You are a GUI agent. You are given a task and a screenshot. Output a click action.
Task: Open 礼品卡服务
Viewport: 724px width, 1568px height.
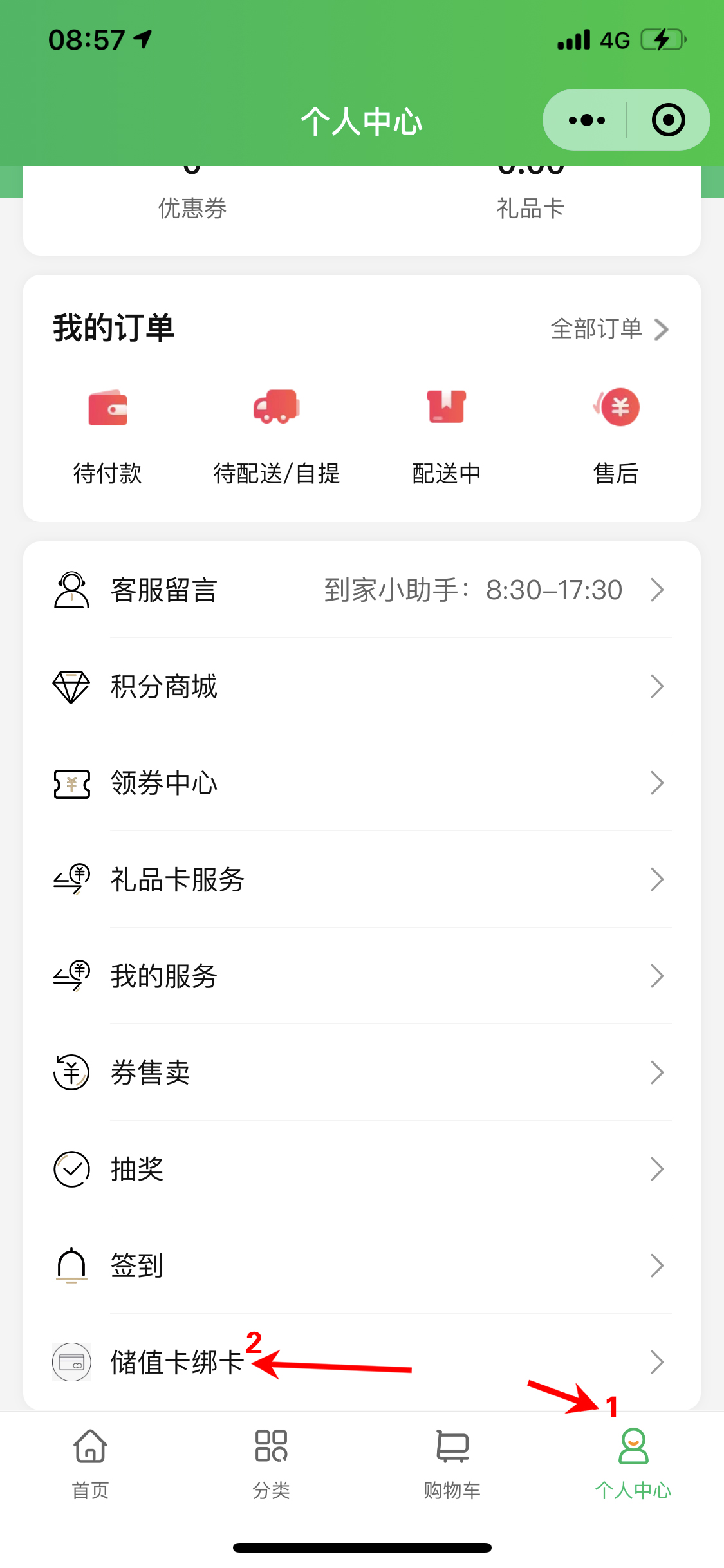click(x=362, y=879)
